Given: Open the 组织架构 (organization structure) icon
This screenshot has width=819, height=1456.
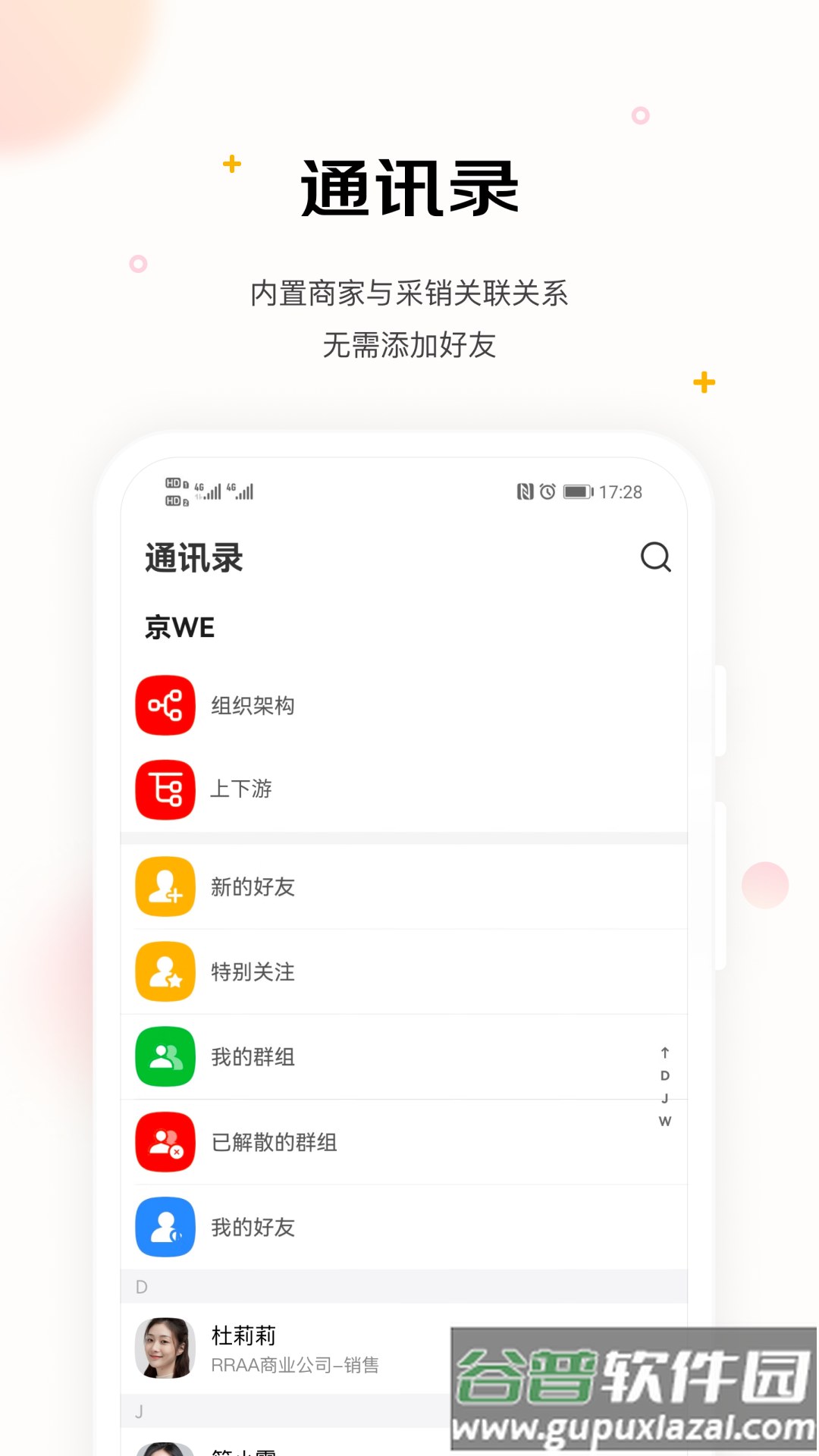Looking at the screenshot, I should (x=165, y=704).
